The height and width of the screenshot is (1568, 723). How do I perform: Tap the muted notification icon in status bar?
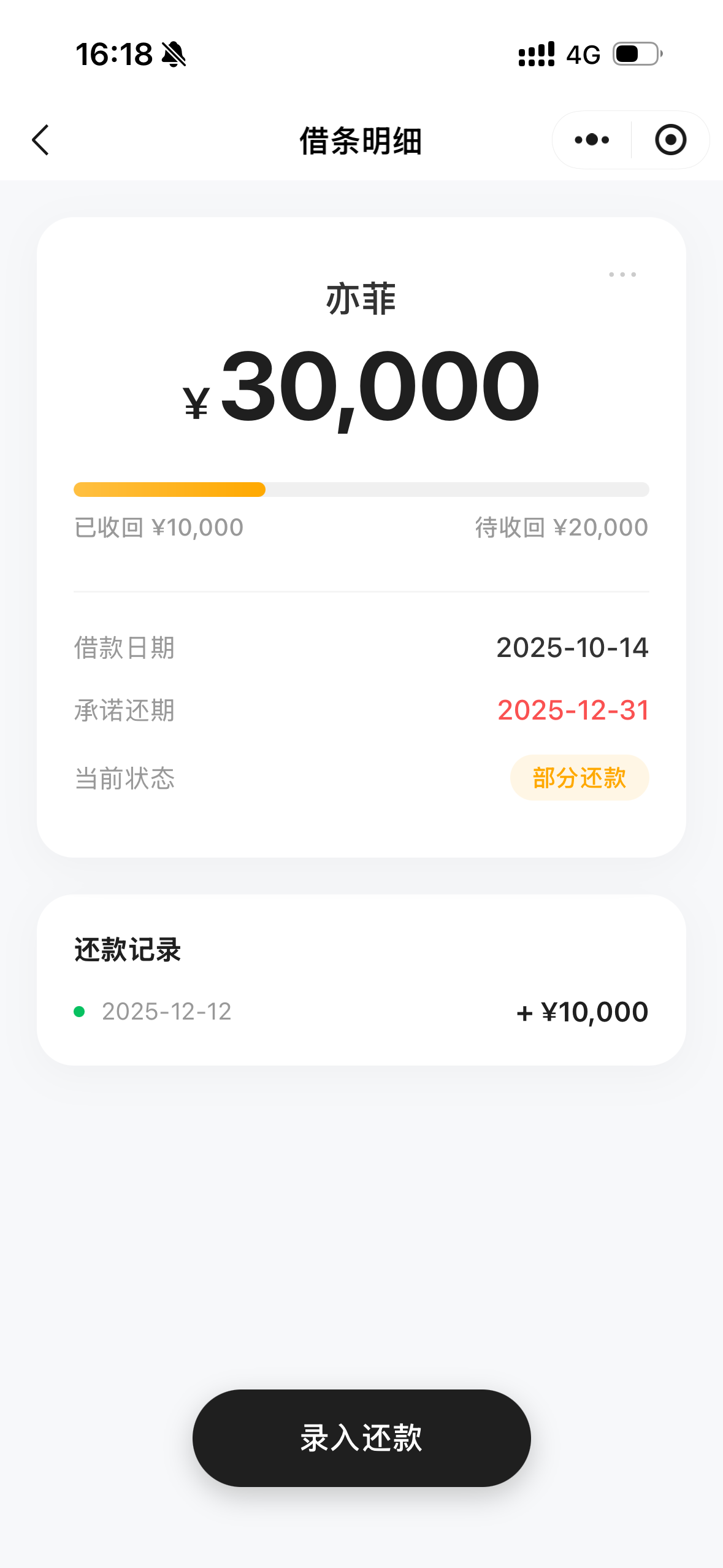[x=174, y=54]
